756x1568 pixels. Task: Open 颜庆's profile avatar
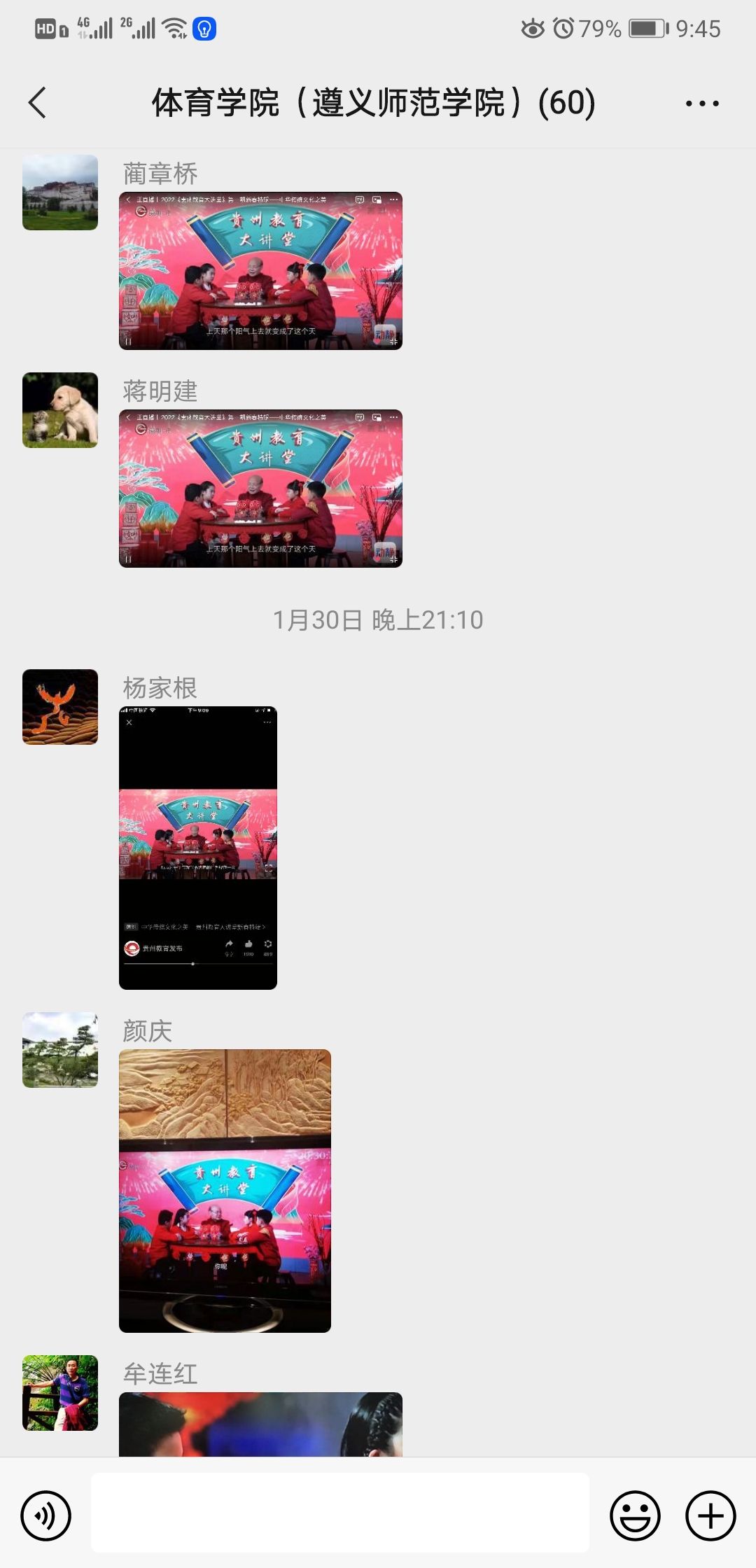pyautogui.click(x=60, y=1050)
